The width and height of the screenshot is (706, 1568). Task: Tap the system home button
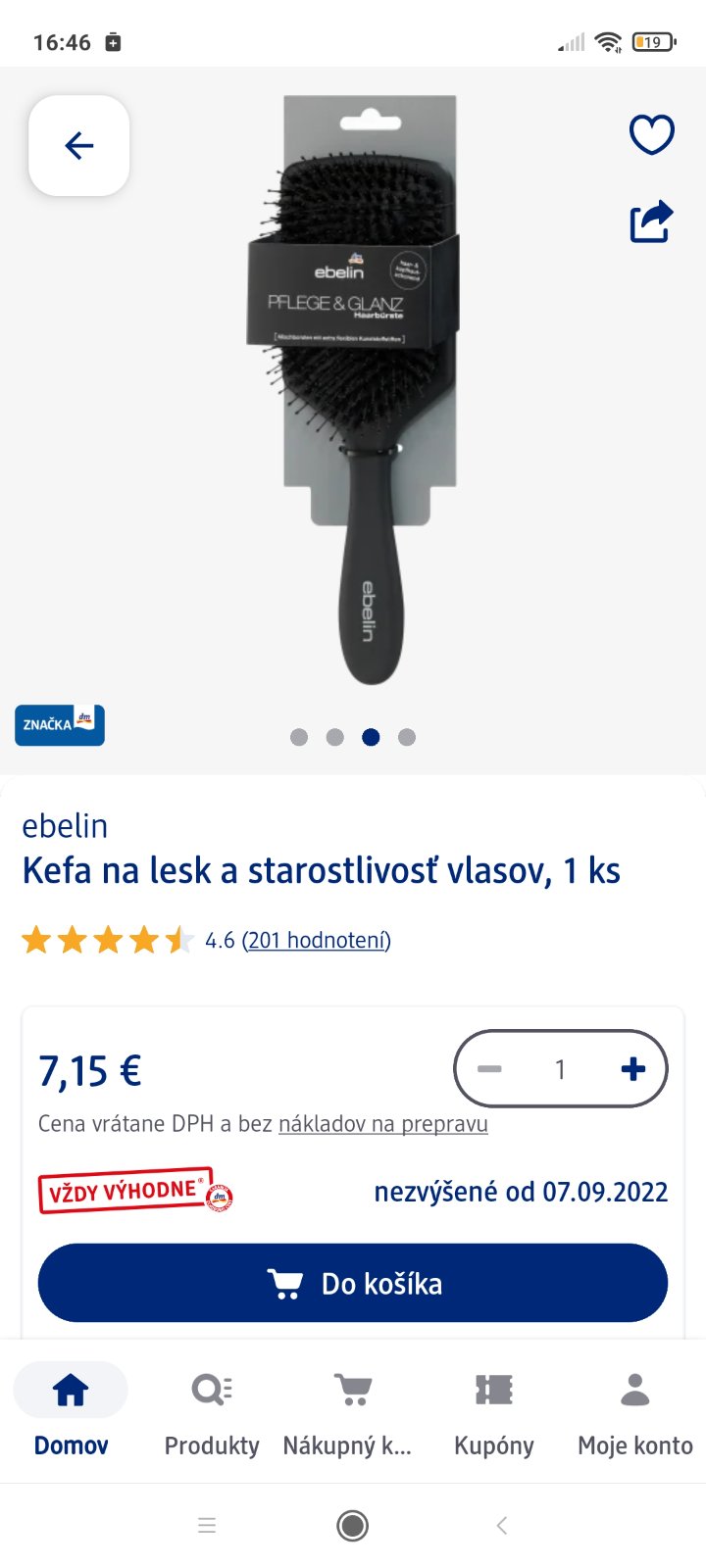pyautogui.click(x=352, y=1525)
